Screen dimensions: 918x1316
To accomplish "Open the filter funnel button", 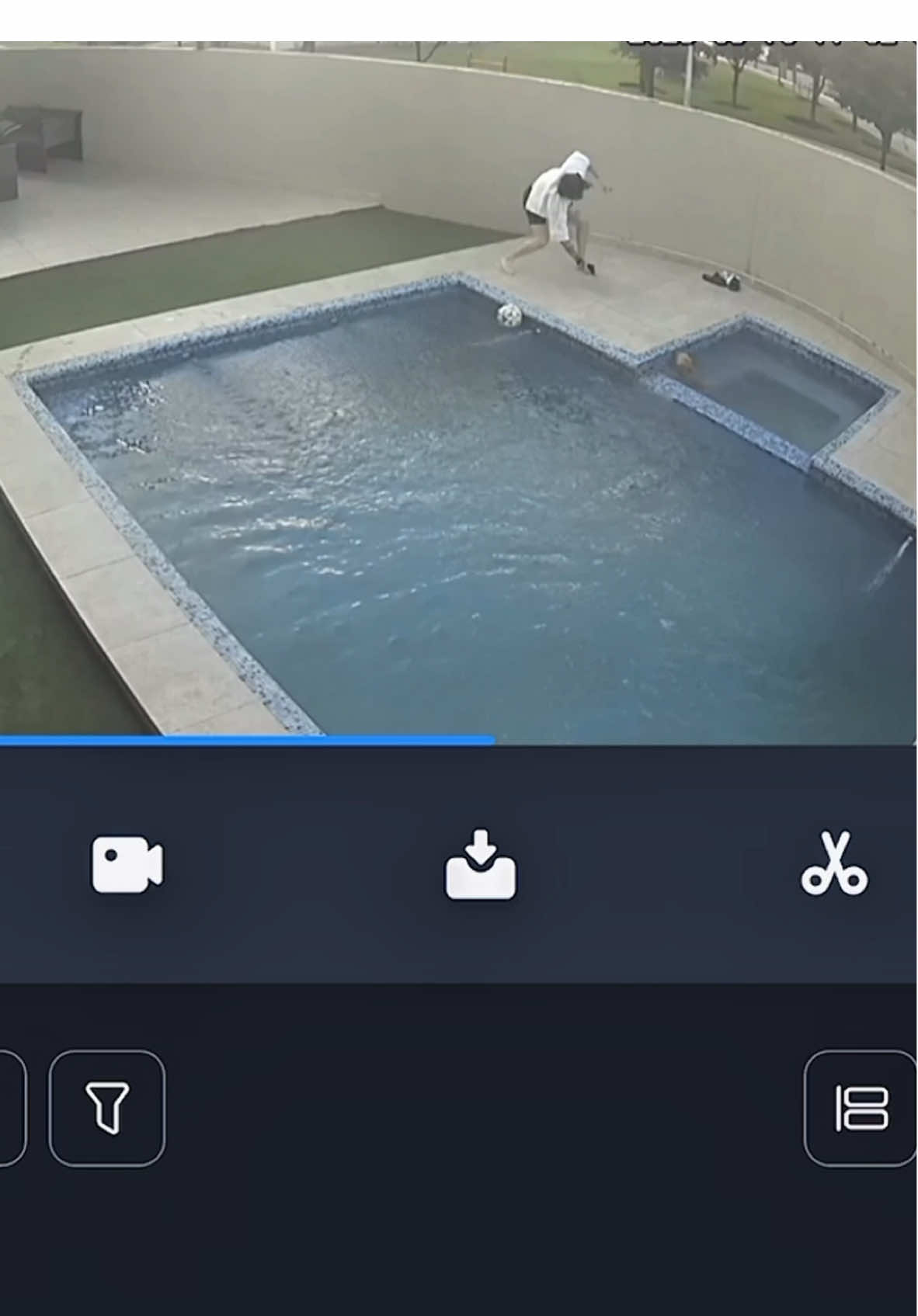I will (x=107, y=1108).
